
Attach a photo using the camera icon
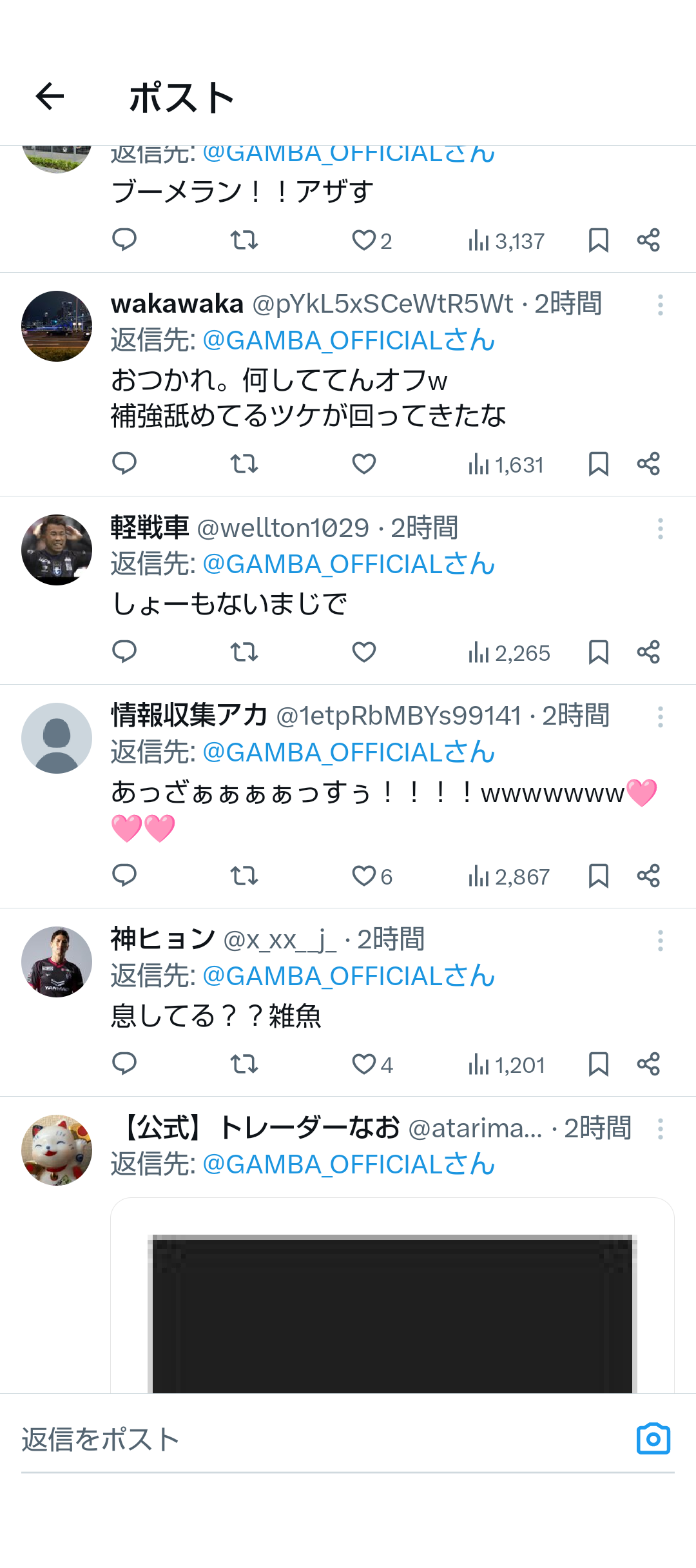(x=653, y=1438)
